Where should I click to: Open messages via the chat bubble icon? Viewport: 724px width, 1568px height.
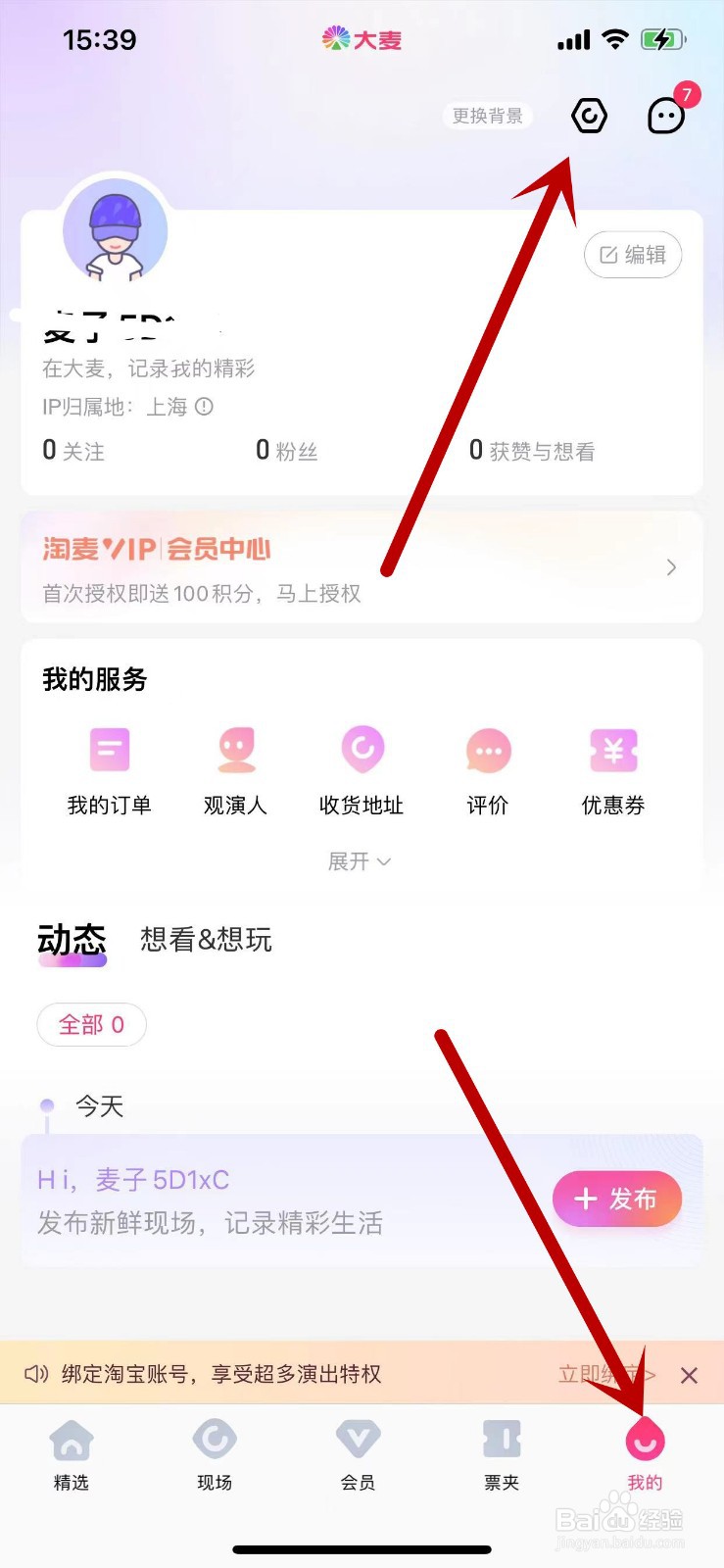[664, 115]
